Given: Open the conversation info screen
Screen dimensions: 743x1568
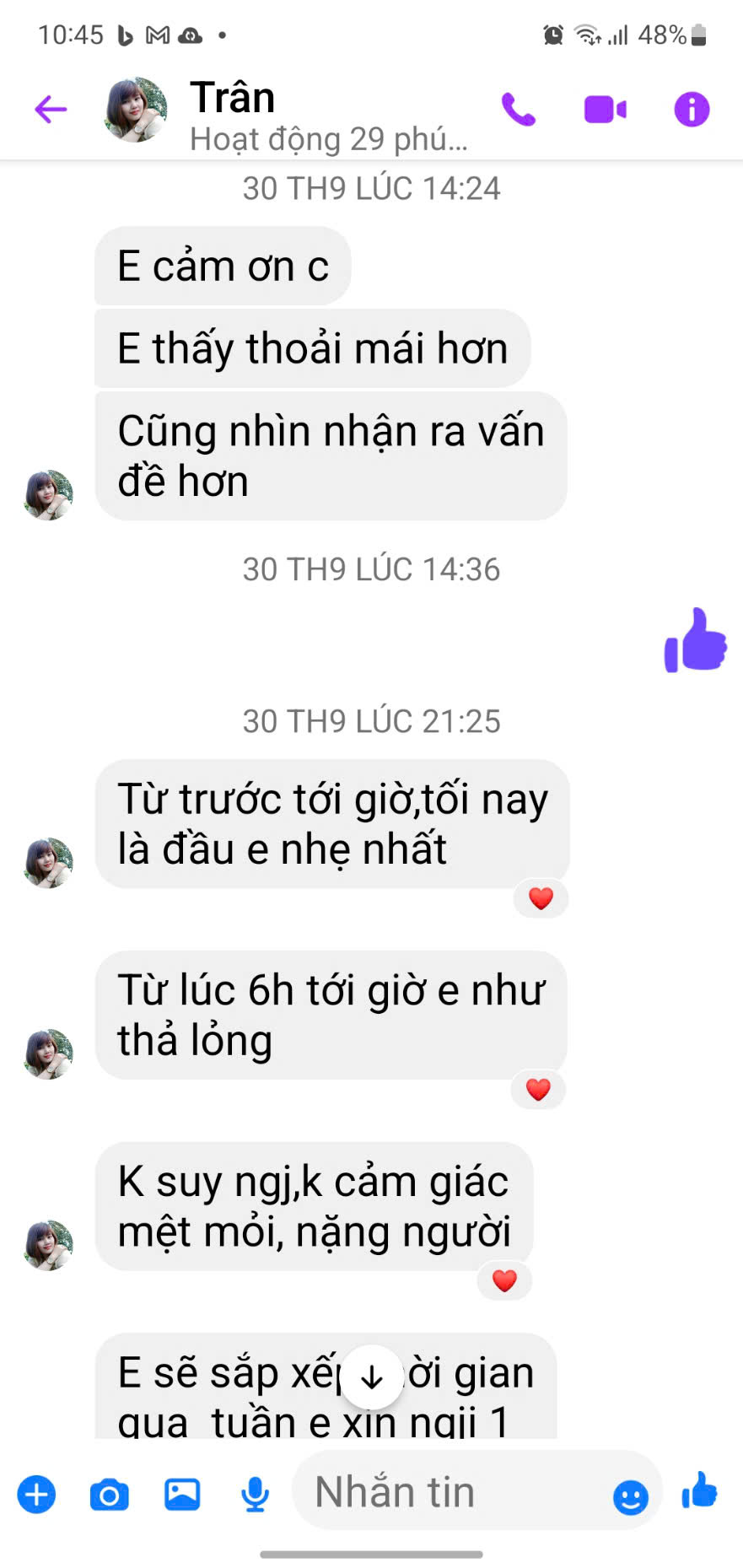Looking at the screenshot, I should 691,108.
